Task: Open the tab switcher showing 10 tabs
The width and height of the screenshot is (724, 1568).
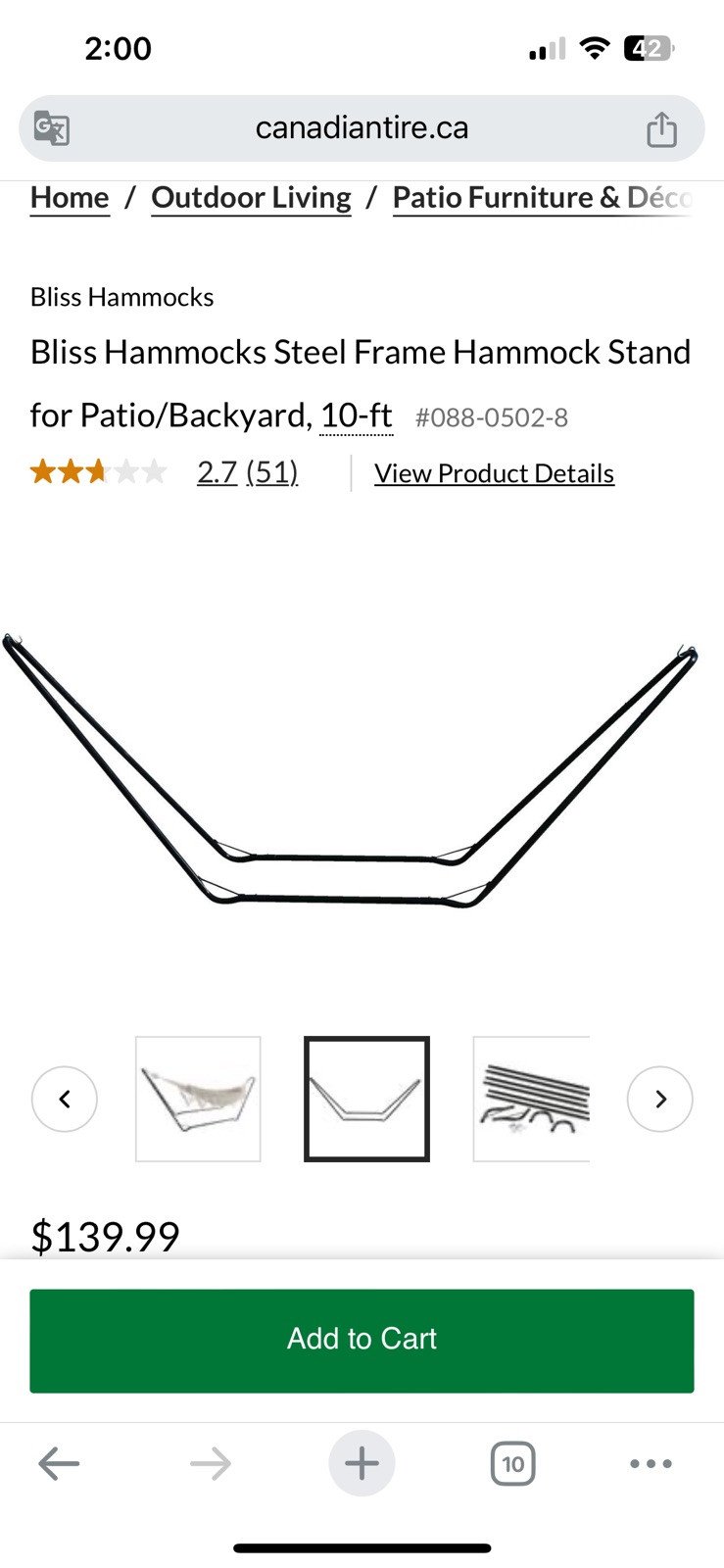Action: (512, 1464)
